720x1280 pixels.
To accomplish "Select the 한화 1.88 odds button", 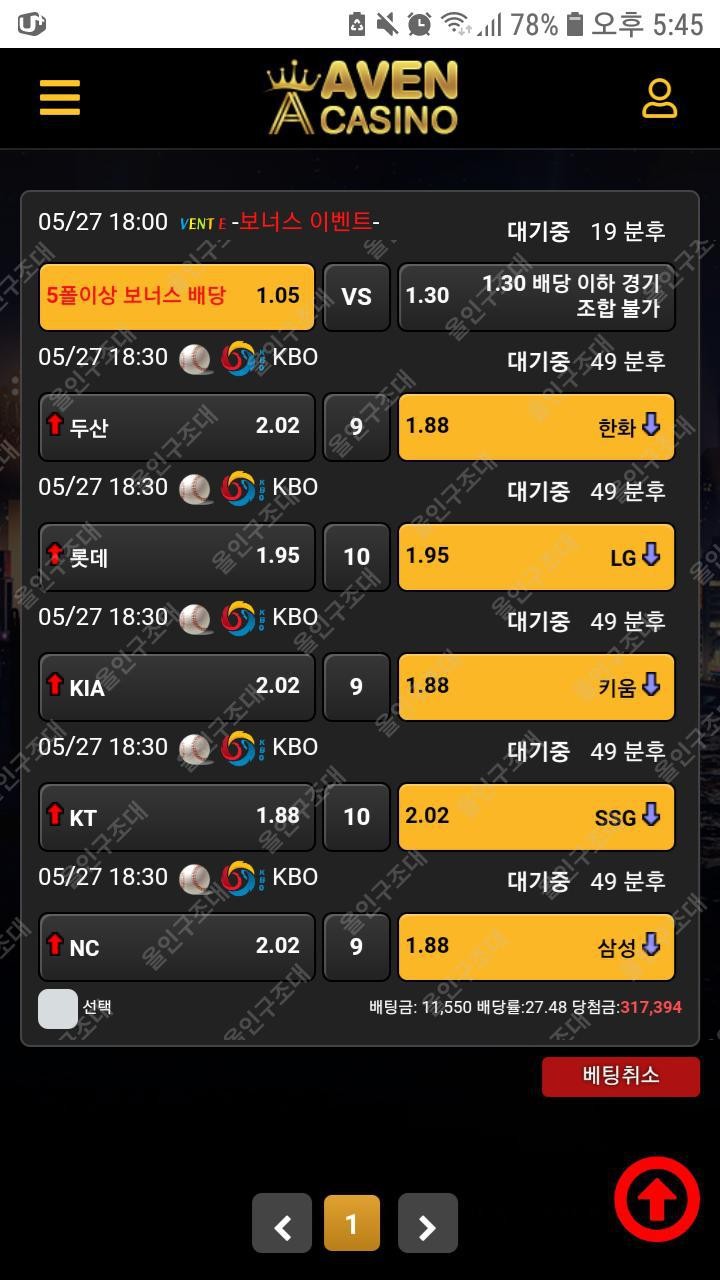I will click(x=536, y=426).
